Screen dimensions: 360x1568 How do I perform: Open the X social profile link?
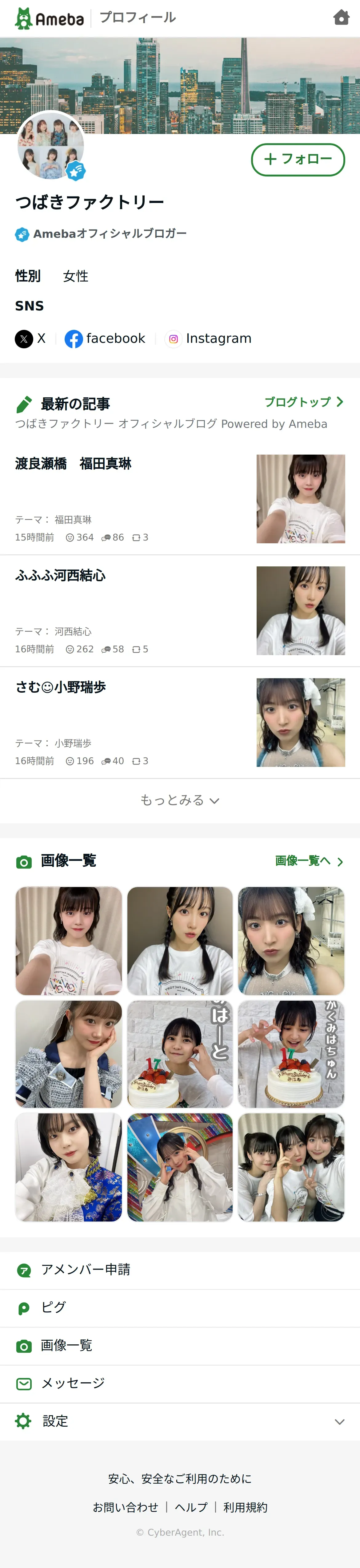coord(31,338)
